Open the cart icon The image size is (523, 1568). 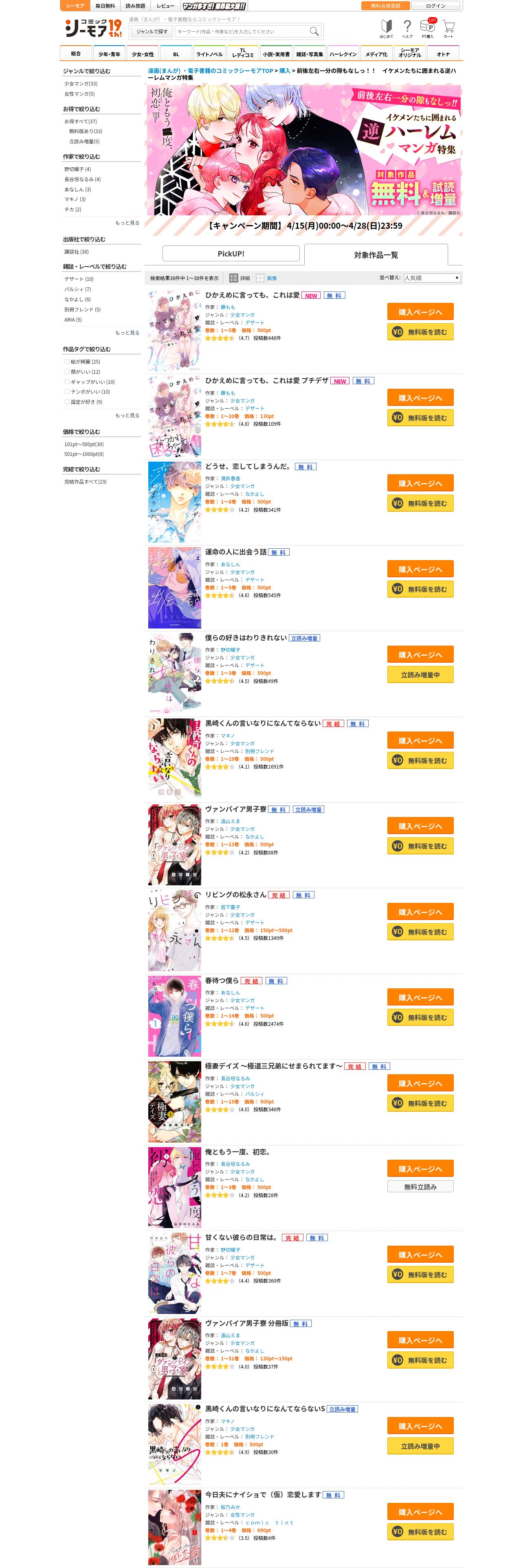[x=449, y=28]
